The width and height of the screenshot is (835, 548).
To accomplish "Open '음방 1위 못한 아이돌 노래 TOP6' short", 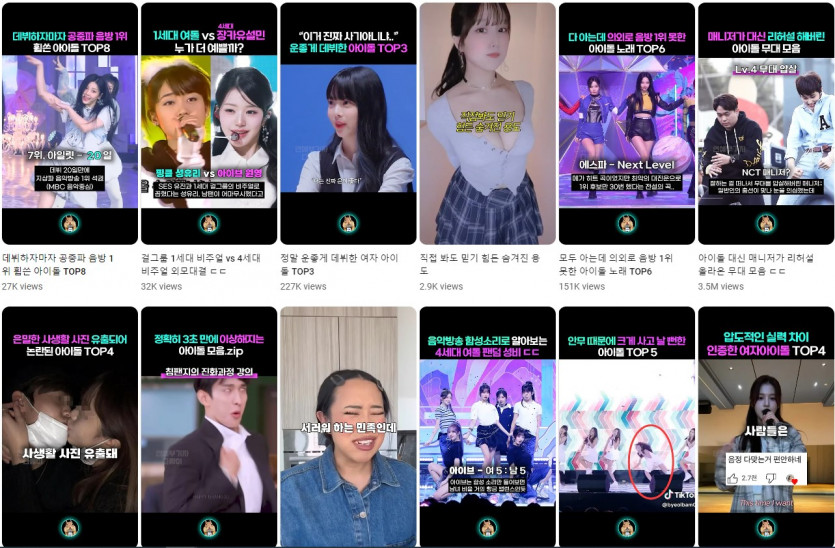I will (x=626, y=120).
